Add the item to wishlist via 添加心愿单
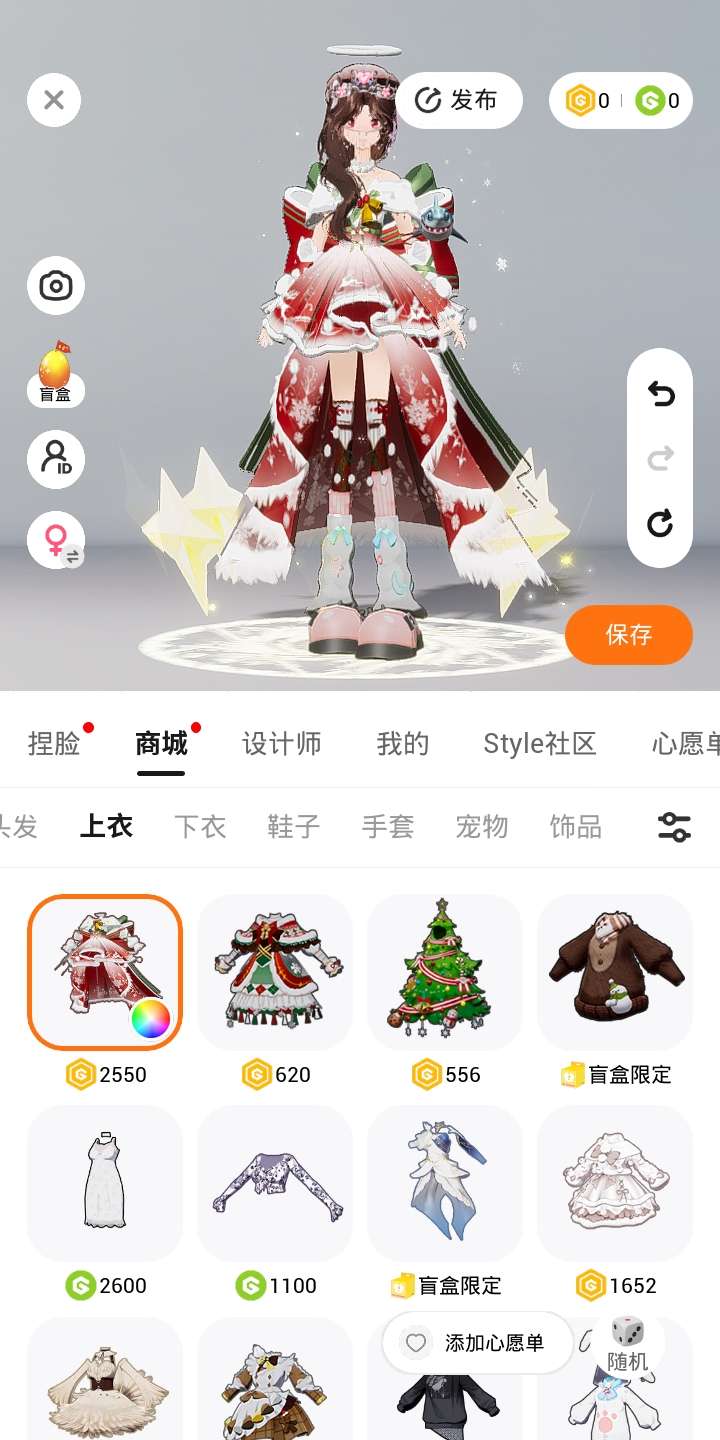Image resolution: width=720 pixels, height=1440 pixels. [x=477, y=1342]
